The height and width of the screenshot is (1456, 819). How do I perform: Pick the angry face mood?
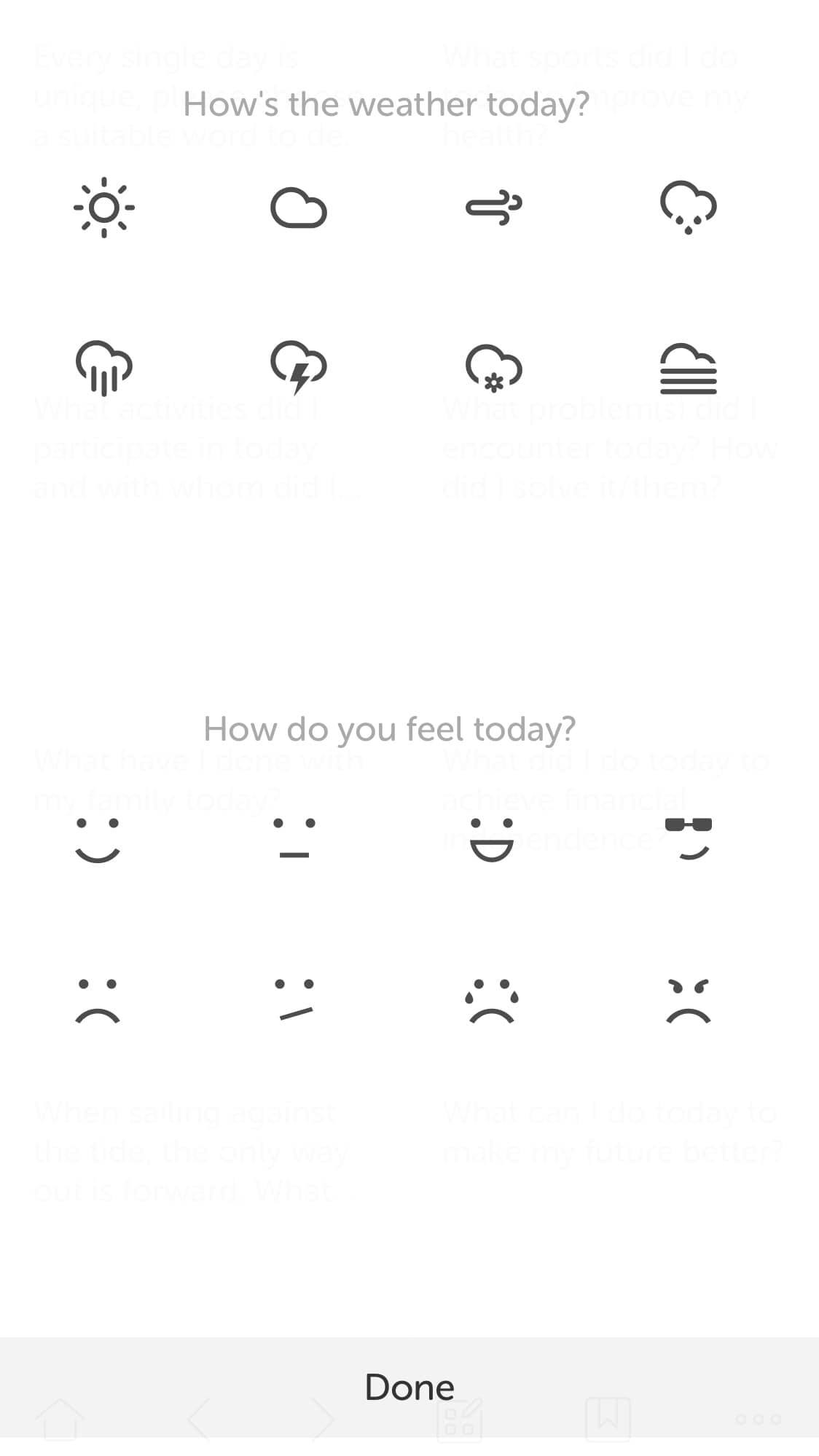[689, 1002]
